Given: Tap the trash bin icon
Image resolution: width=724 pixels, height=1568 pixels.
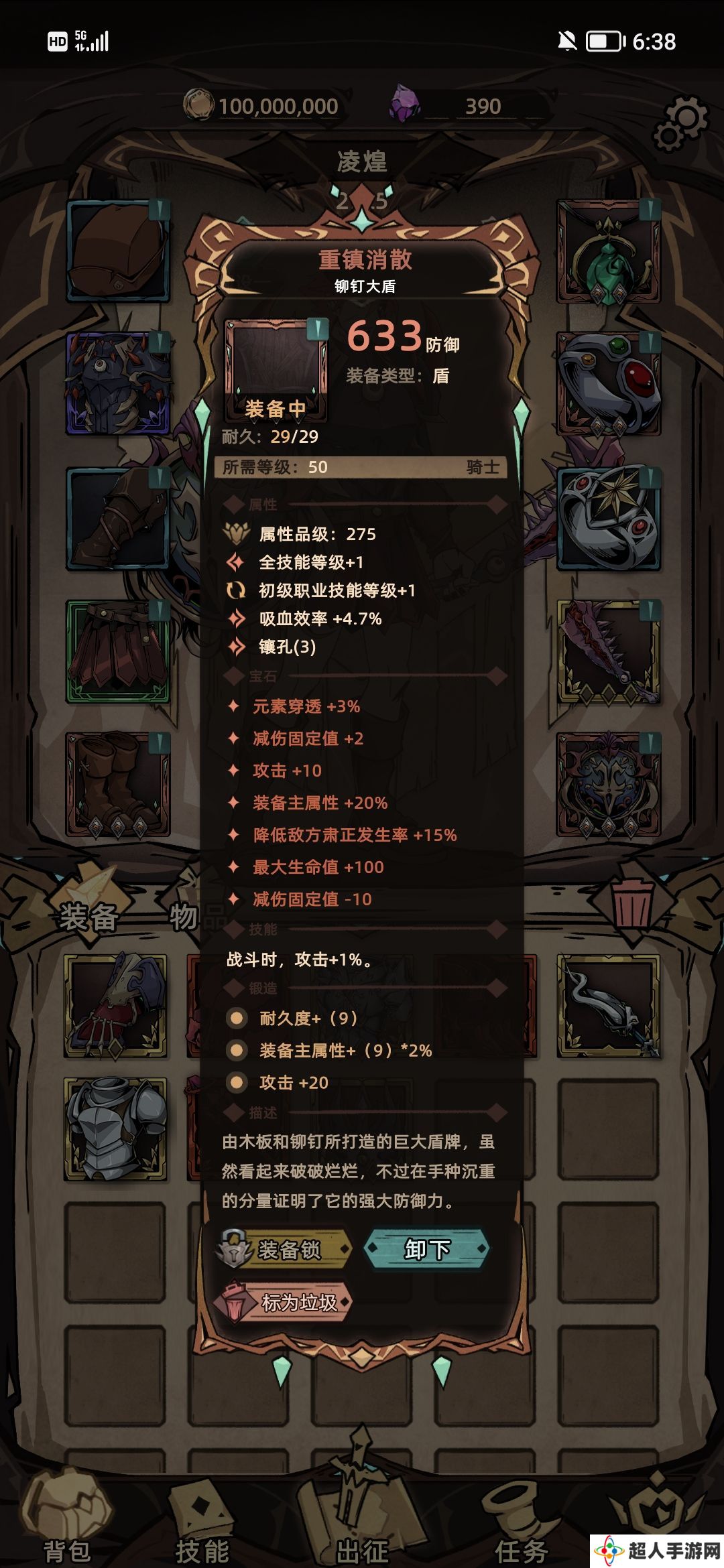Looking at the screenshot, I should point(631,903).
